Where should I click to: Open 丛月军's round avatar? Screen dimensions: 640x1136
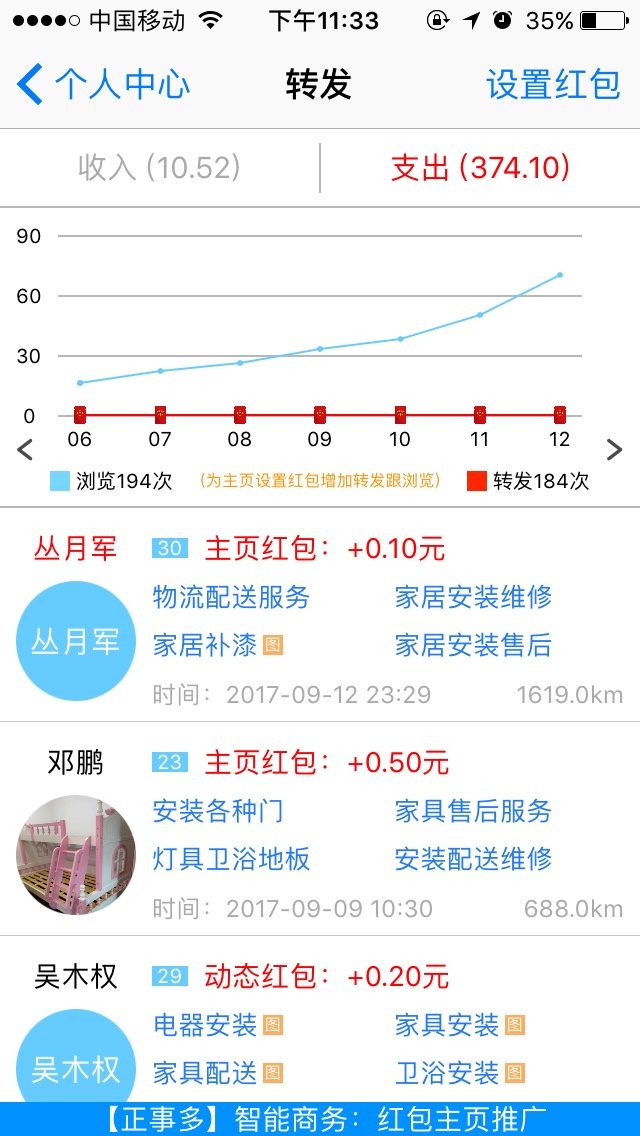[x=76, y=641]
